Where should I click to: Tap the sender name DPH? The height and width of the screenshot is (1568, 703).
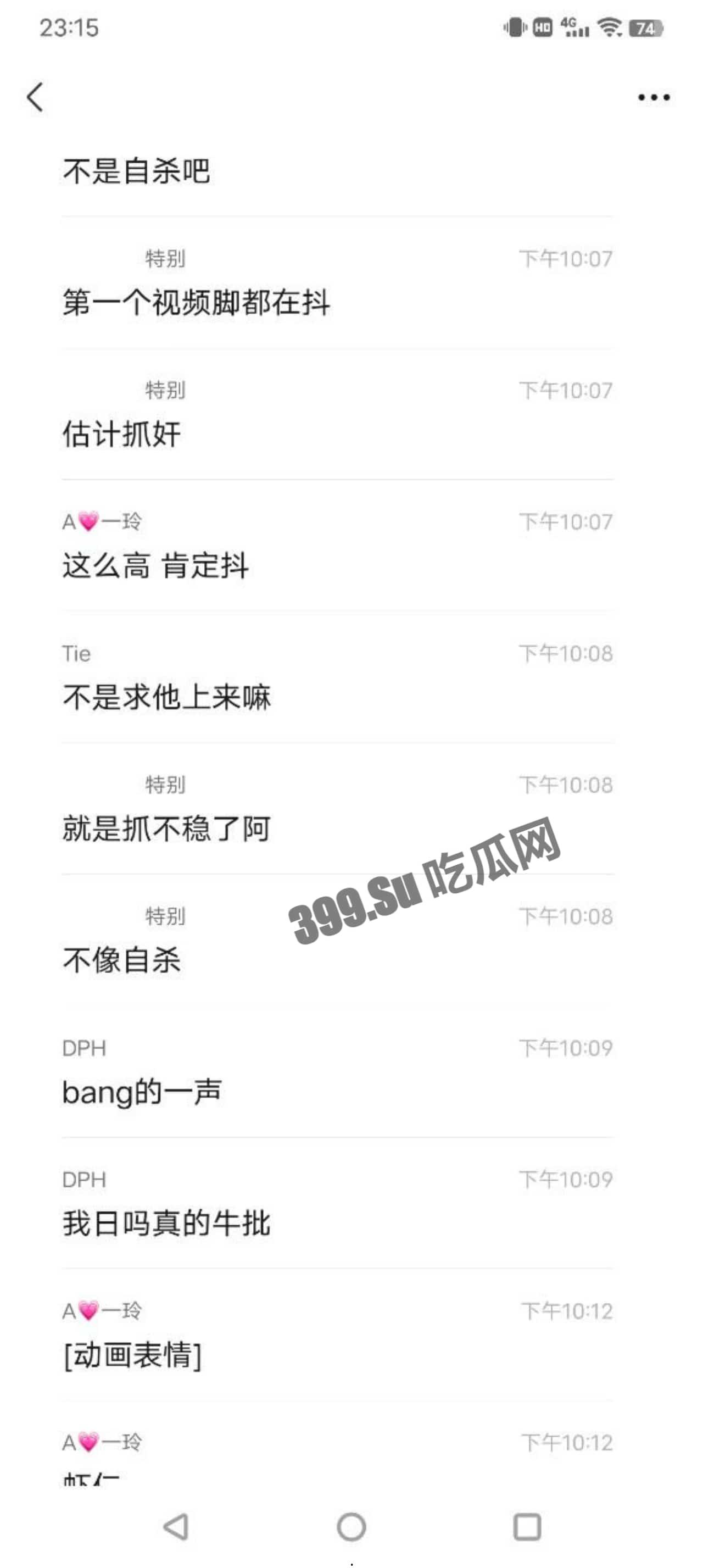85,1049
